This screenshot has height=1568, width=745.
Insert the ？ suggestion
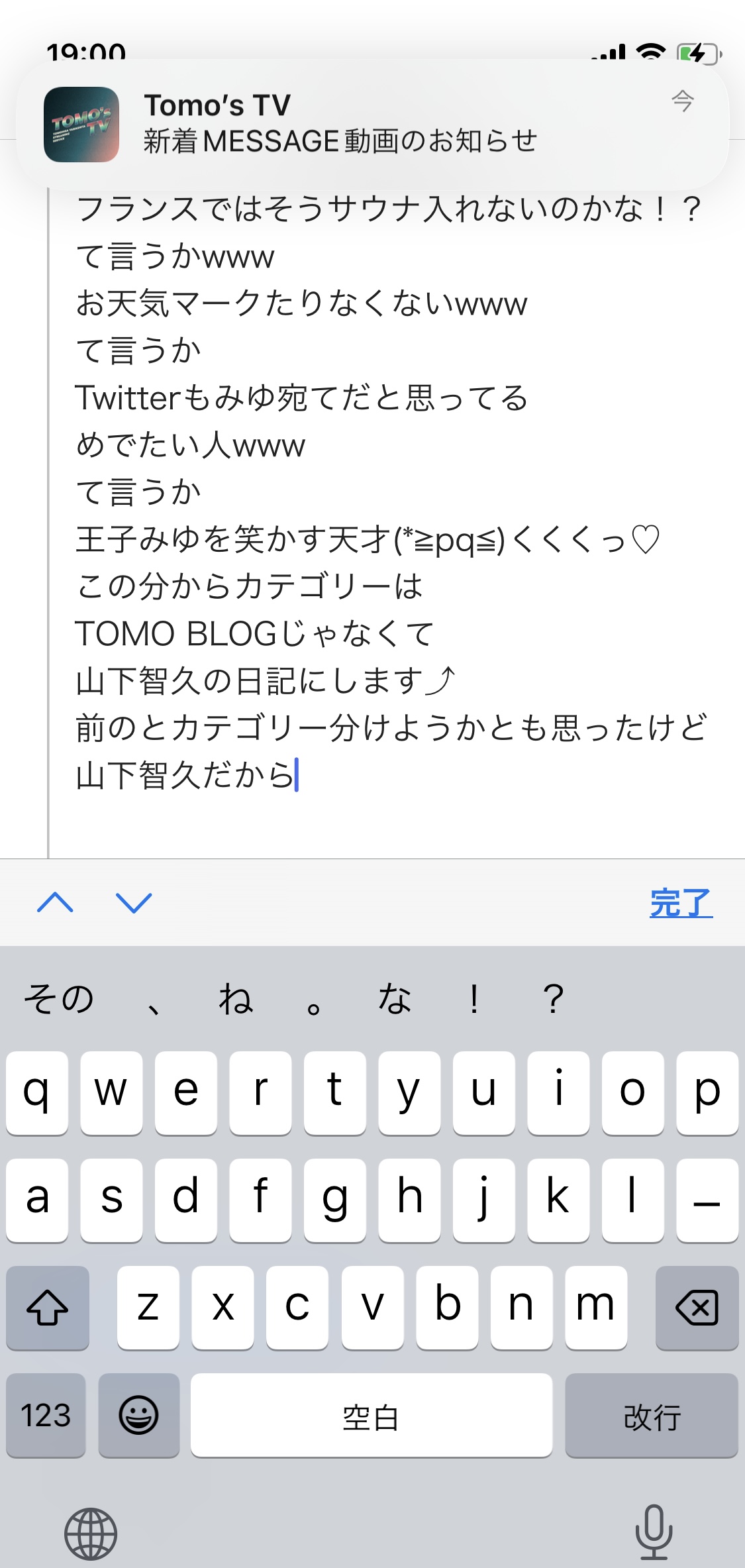(x=553, y=999)
